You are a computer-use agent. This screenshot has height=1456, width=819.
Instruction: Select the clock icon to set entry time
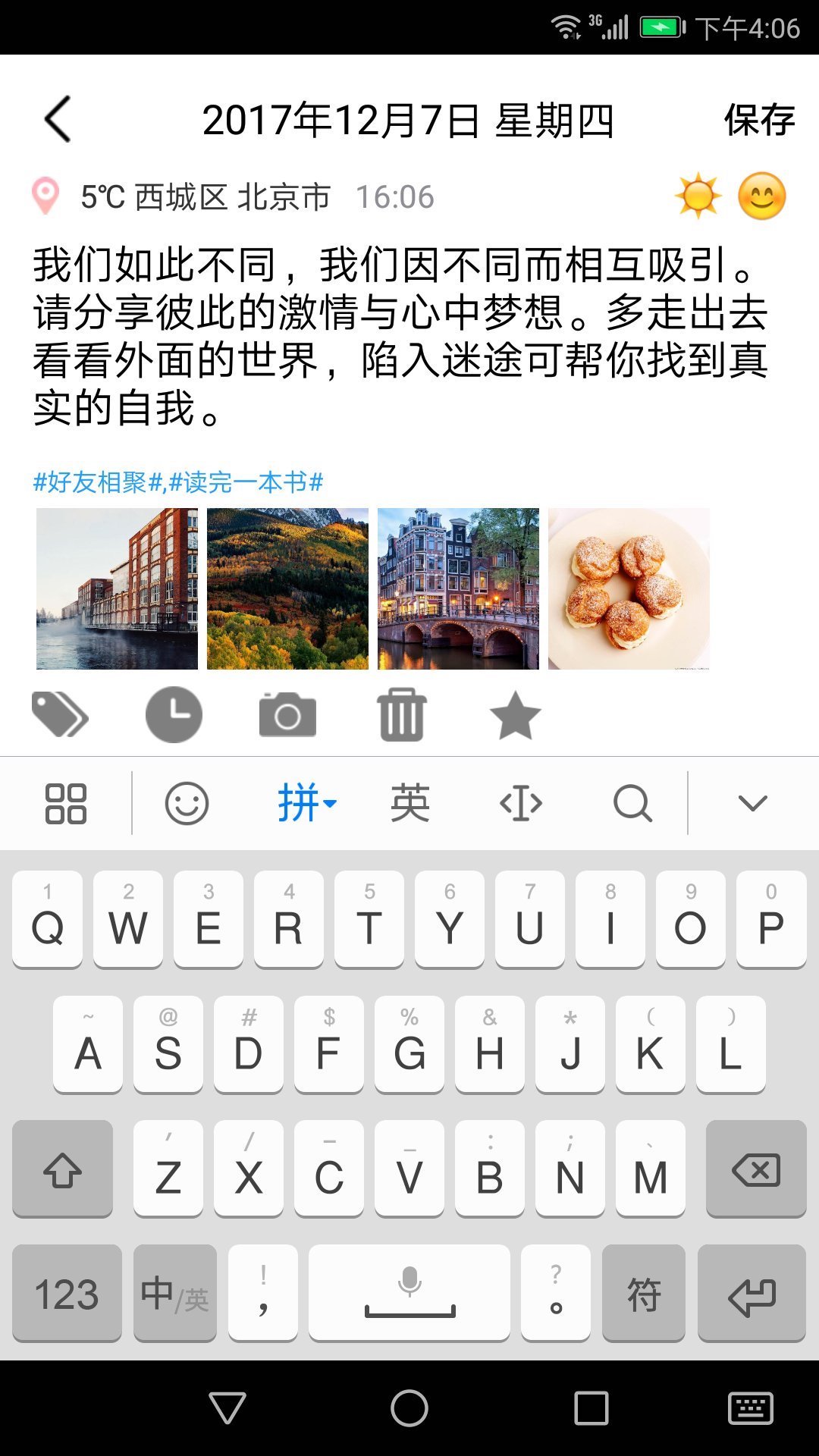click(174, 714)
